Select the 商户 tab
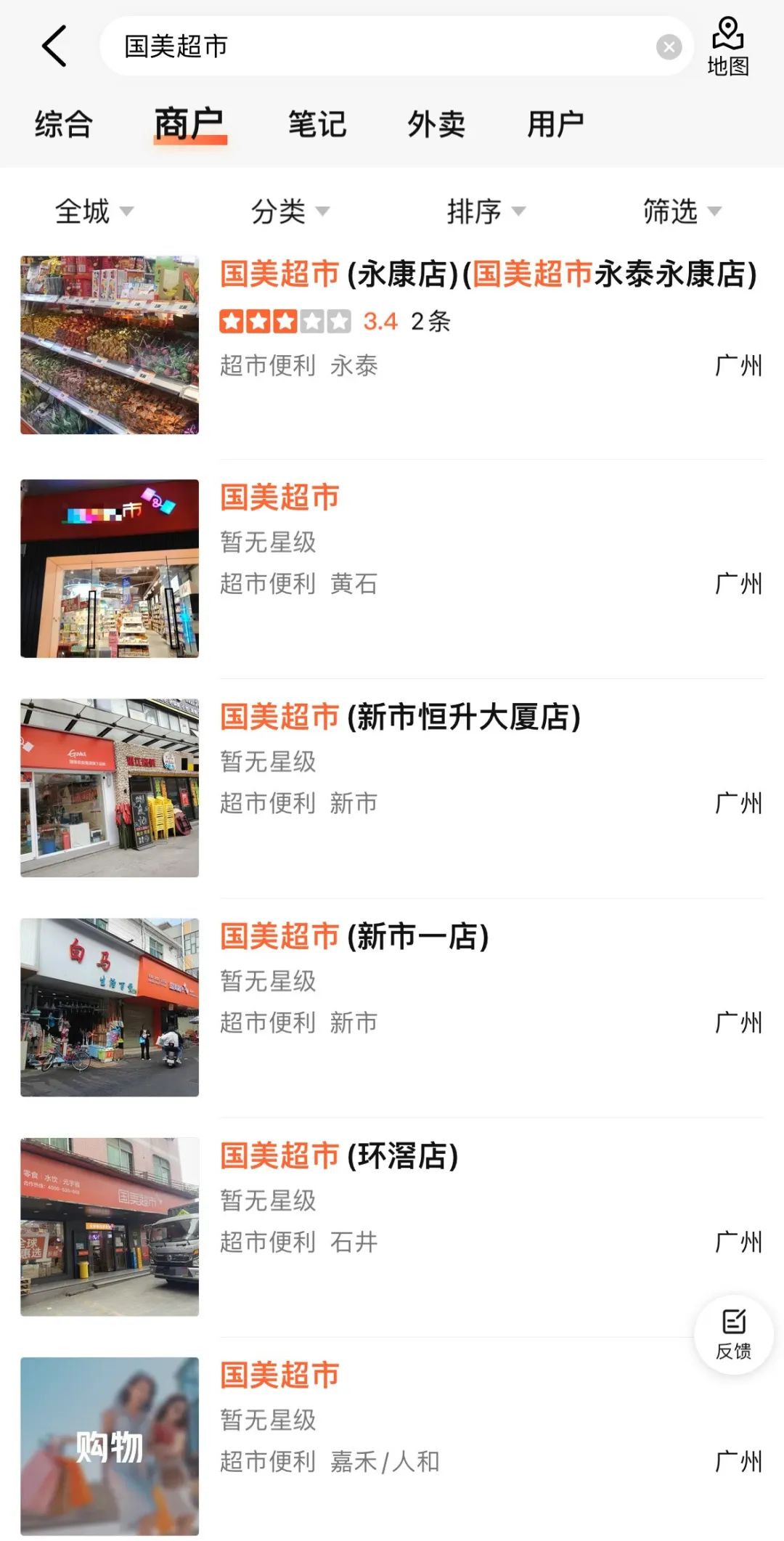This screenshot has width=784, height=1541. click(x=189, y=124)
